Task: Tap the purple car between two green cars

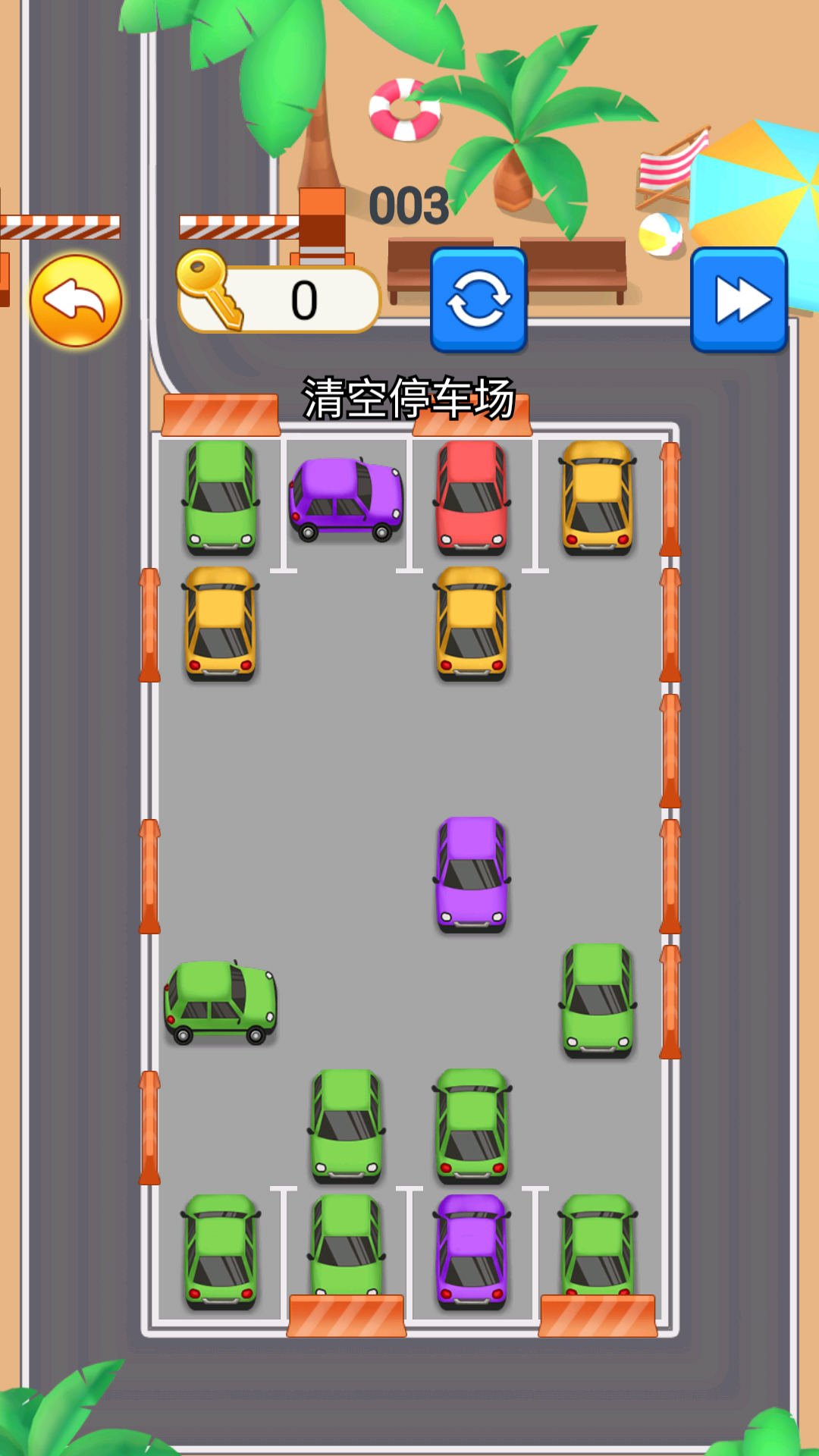Action: [x=472, y=1251]
